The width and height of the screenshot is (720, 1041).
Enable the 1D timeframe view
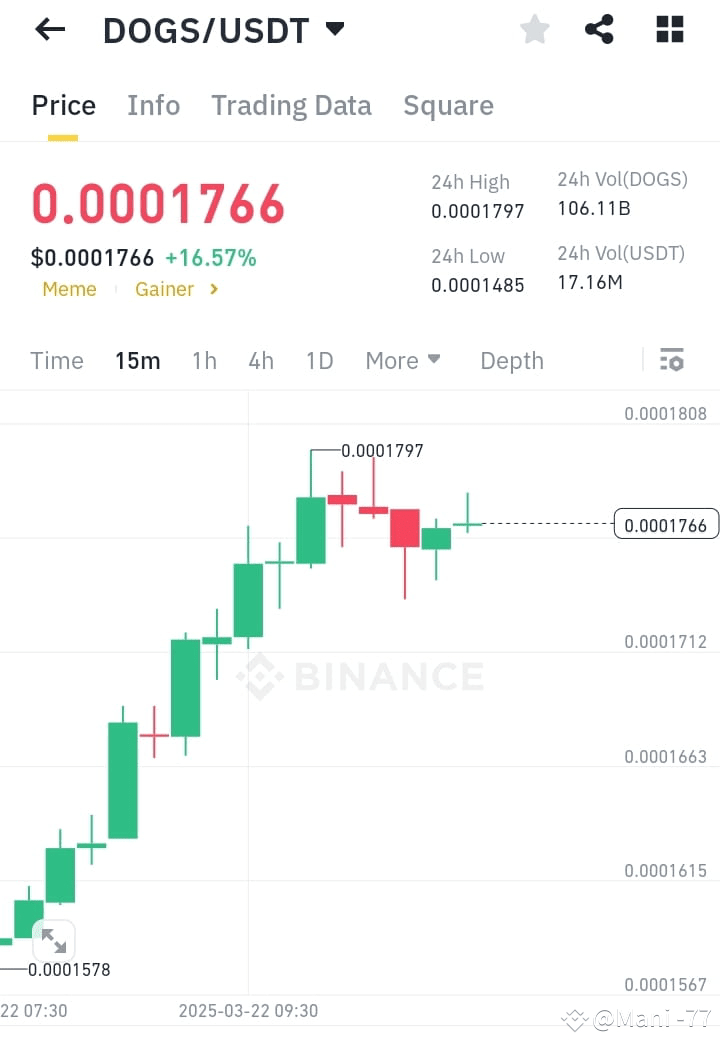pyautogui.click(x=319, y=361)
